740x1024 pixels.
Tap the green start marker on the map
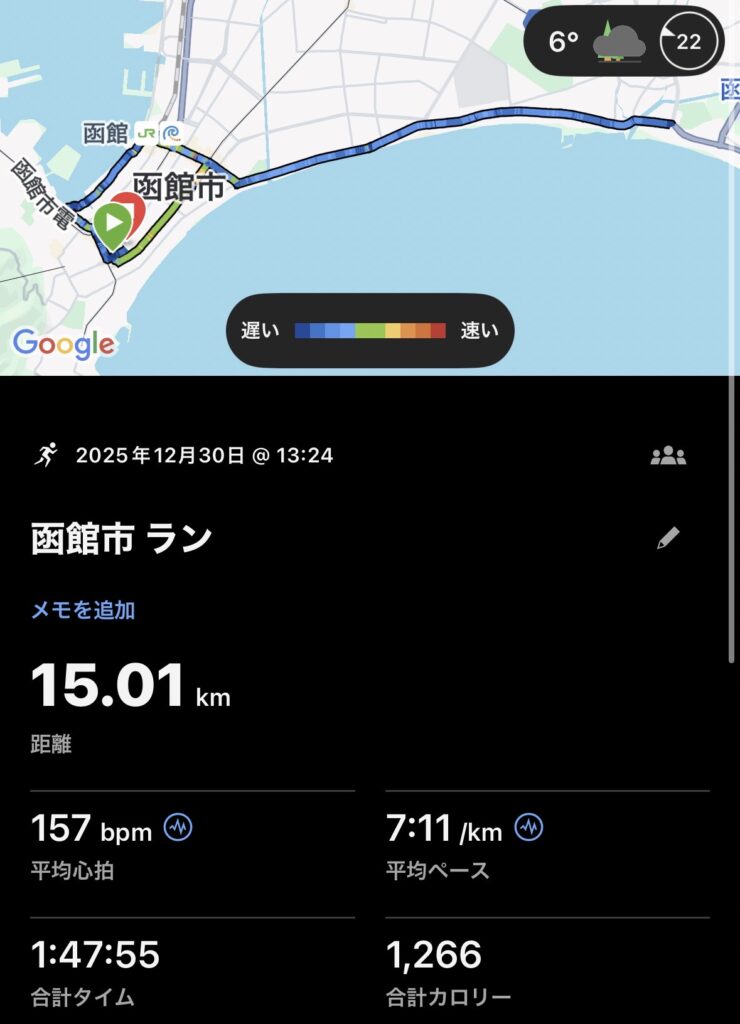coord(112,223)
